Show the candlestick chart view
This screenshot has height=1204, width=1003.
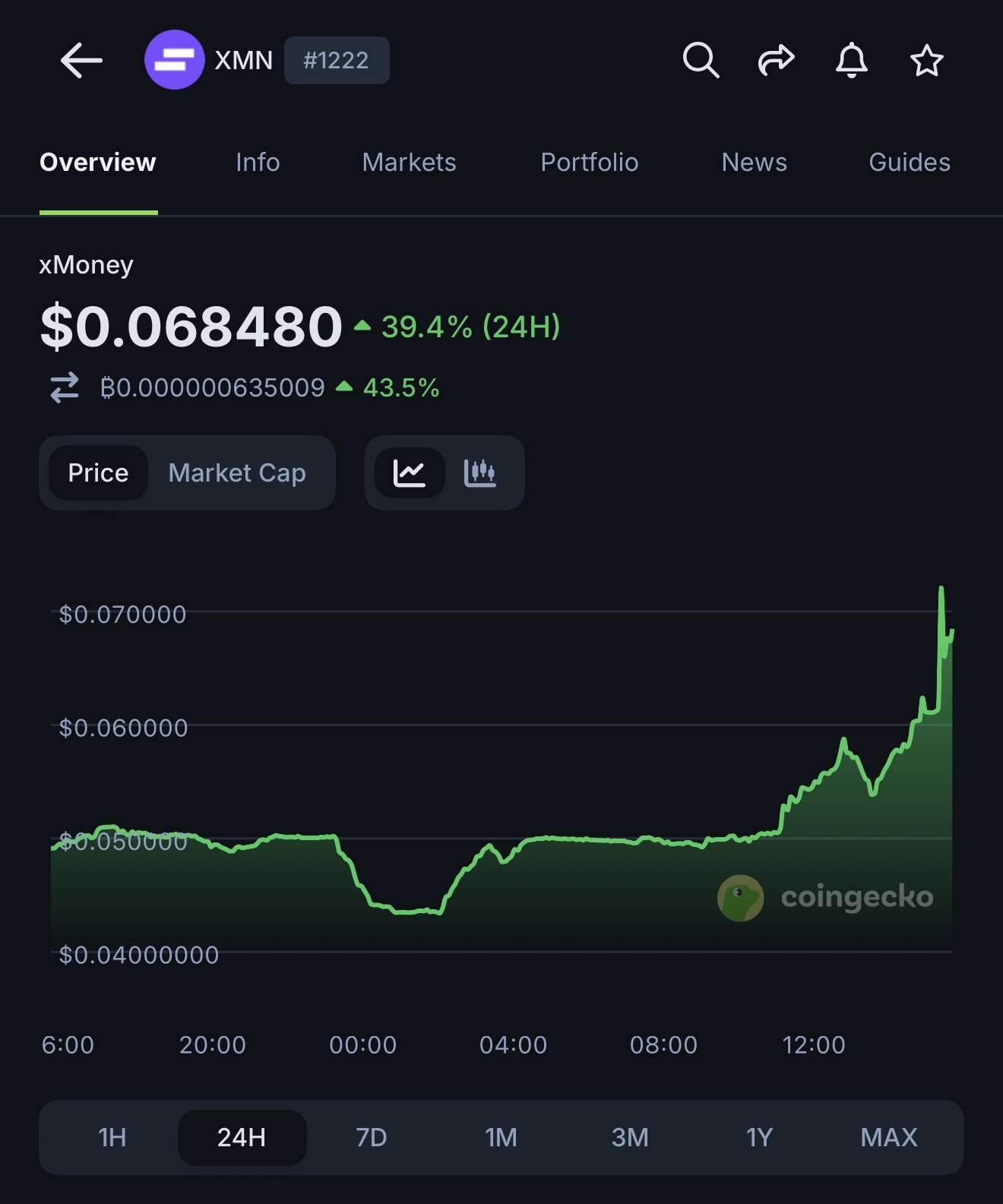pyautogui.click(x=479, y=473)
